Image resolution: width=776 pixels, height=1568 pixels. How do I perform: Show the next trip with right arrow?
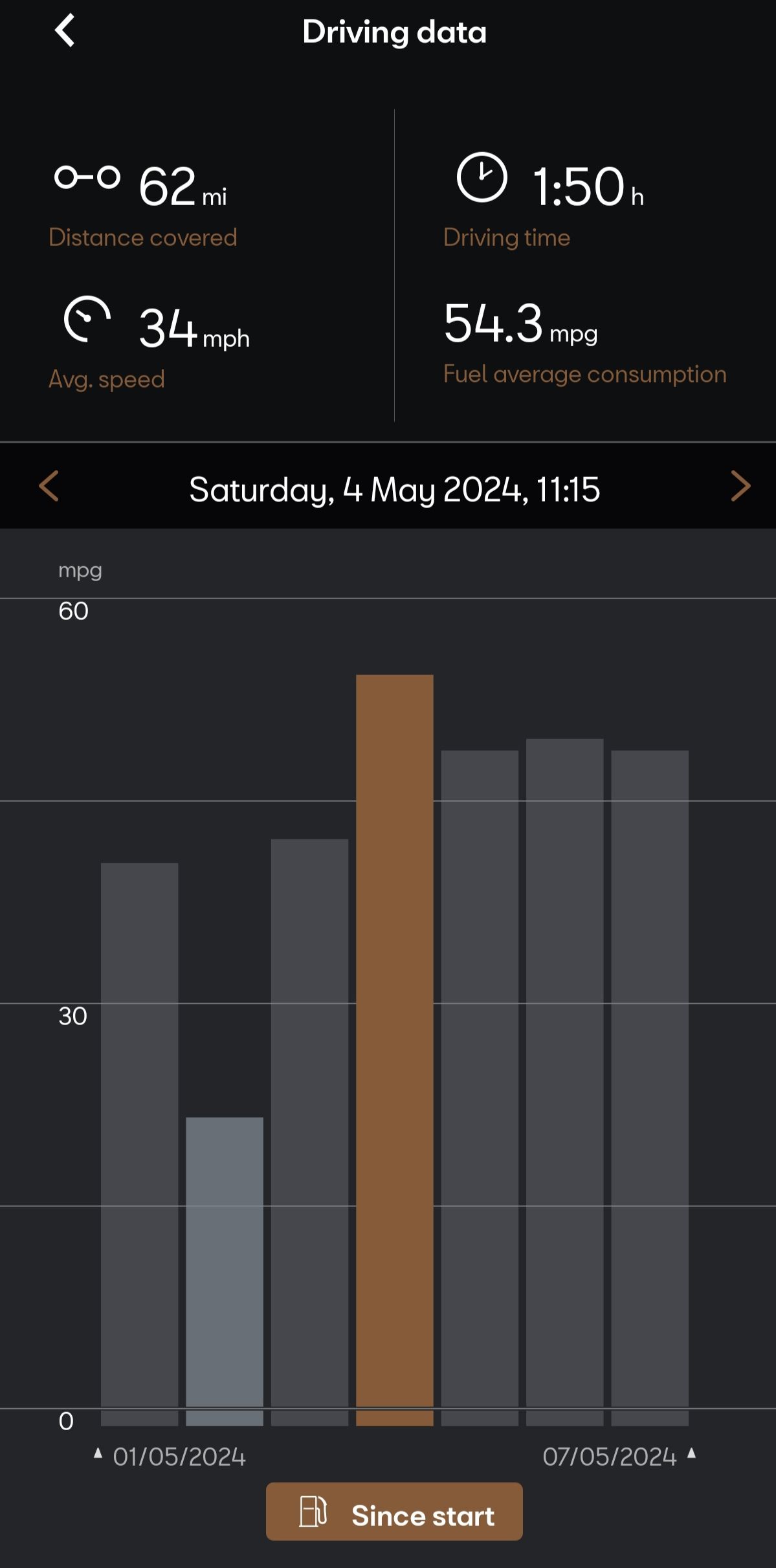pos(740,486)
